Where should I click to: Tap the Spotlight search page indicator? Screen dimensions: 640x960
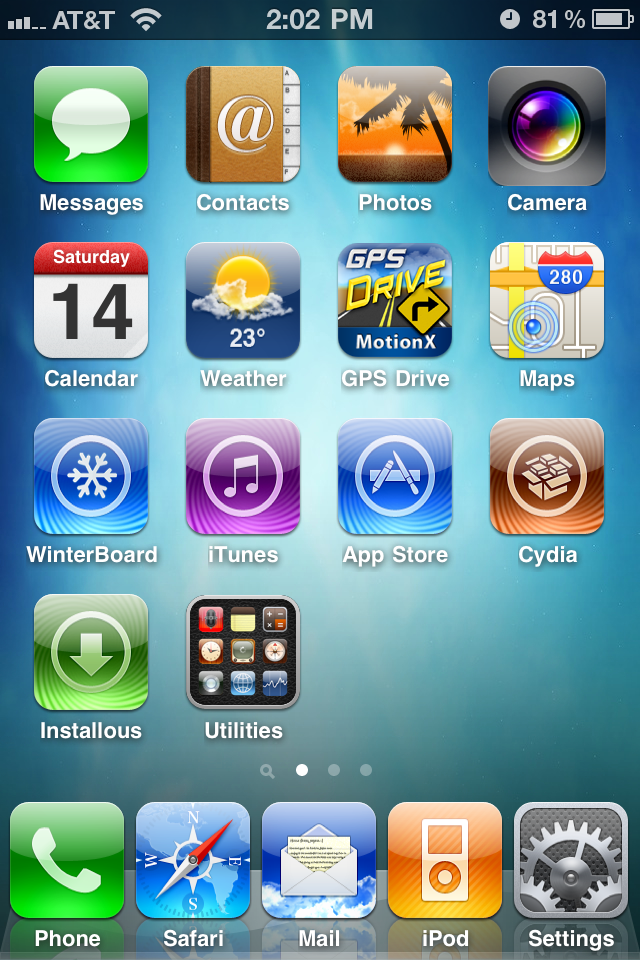[x=267, y=771]
